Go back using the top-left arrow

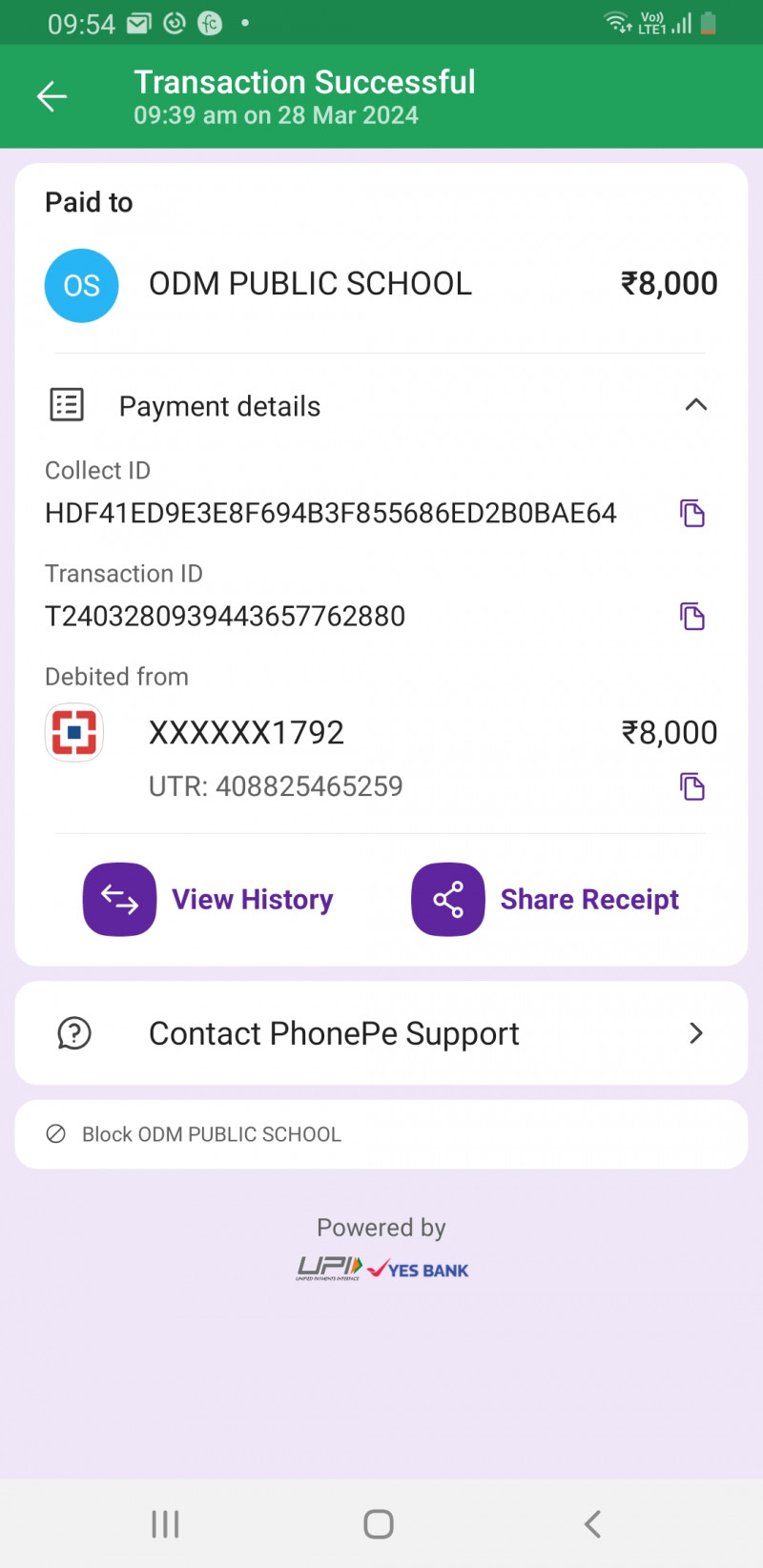click(x=52, y=96)
